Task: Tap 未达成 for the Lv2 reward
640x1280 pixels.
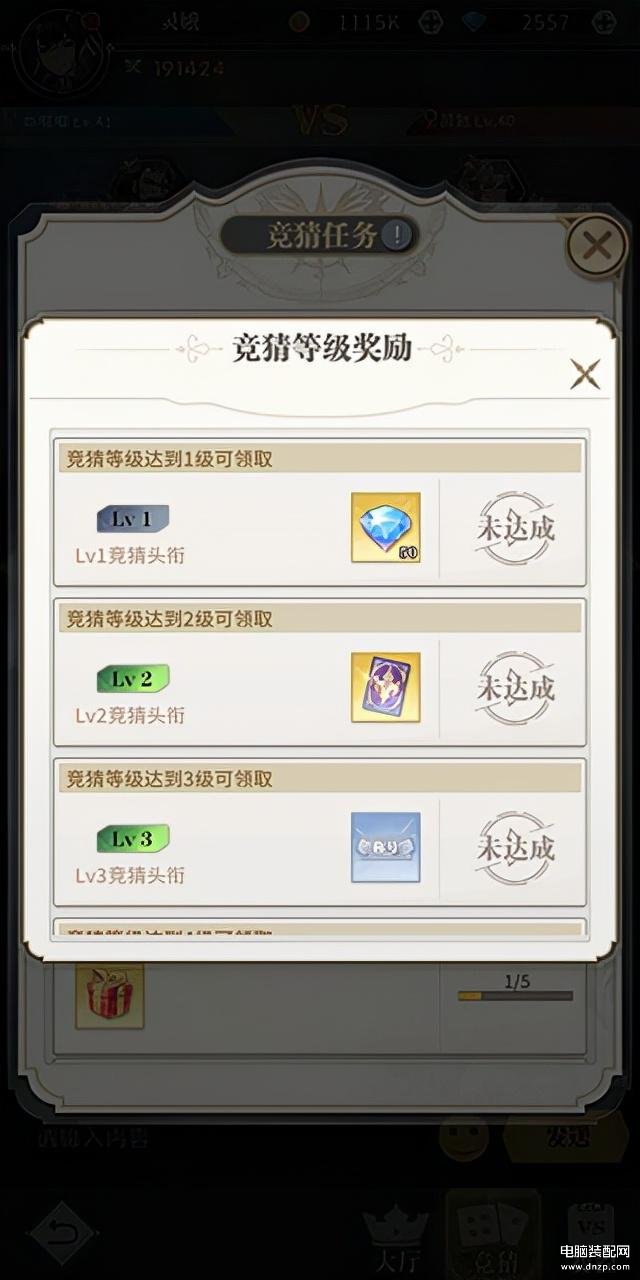Action: (515, 688)
